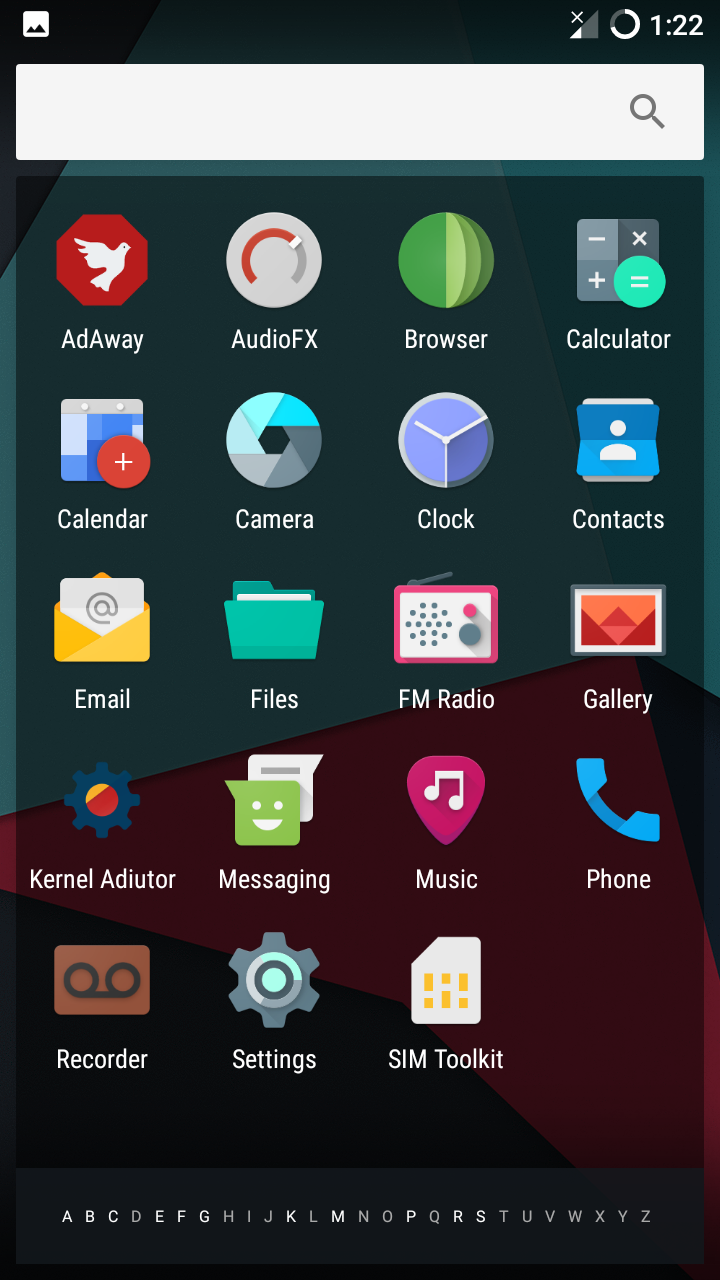Jump to letter M in the index
This screenshot has height=1280, width=720.
pyautogui.click(x=338, y=1217)
